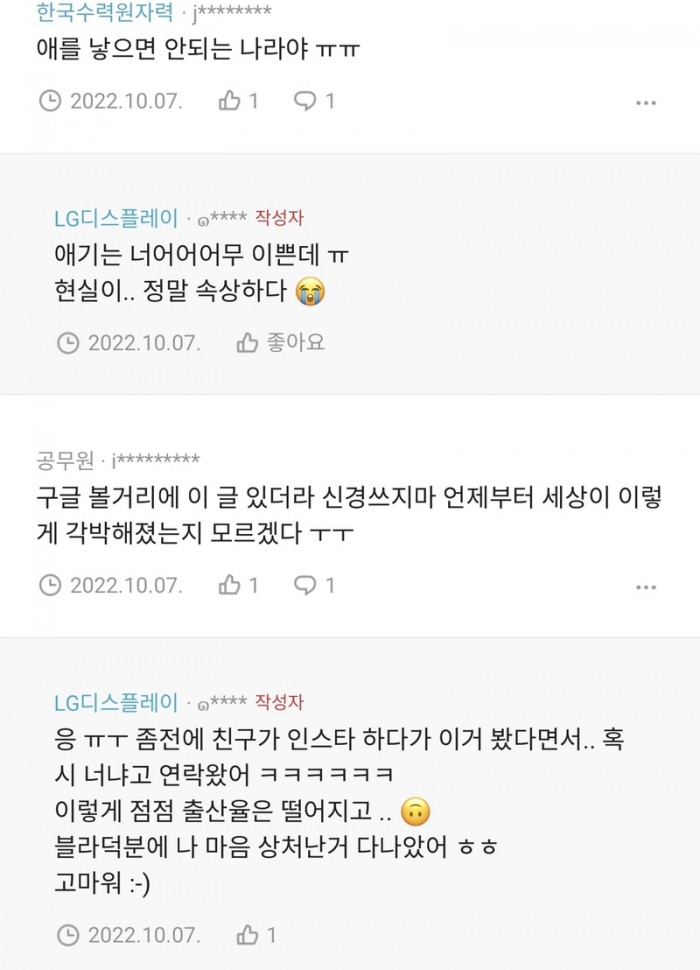Open overflow menu on the 공무원 comment
700x970 pixels.
pyautogui.click(x=646, y=587)
